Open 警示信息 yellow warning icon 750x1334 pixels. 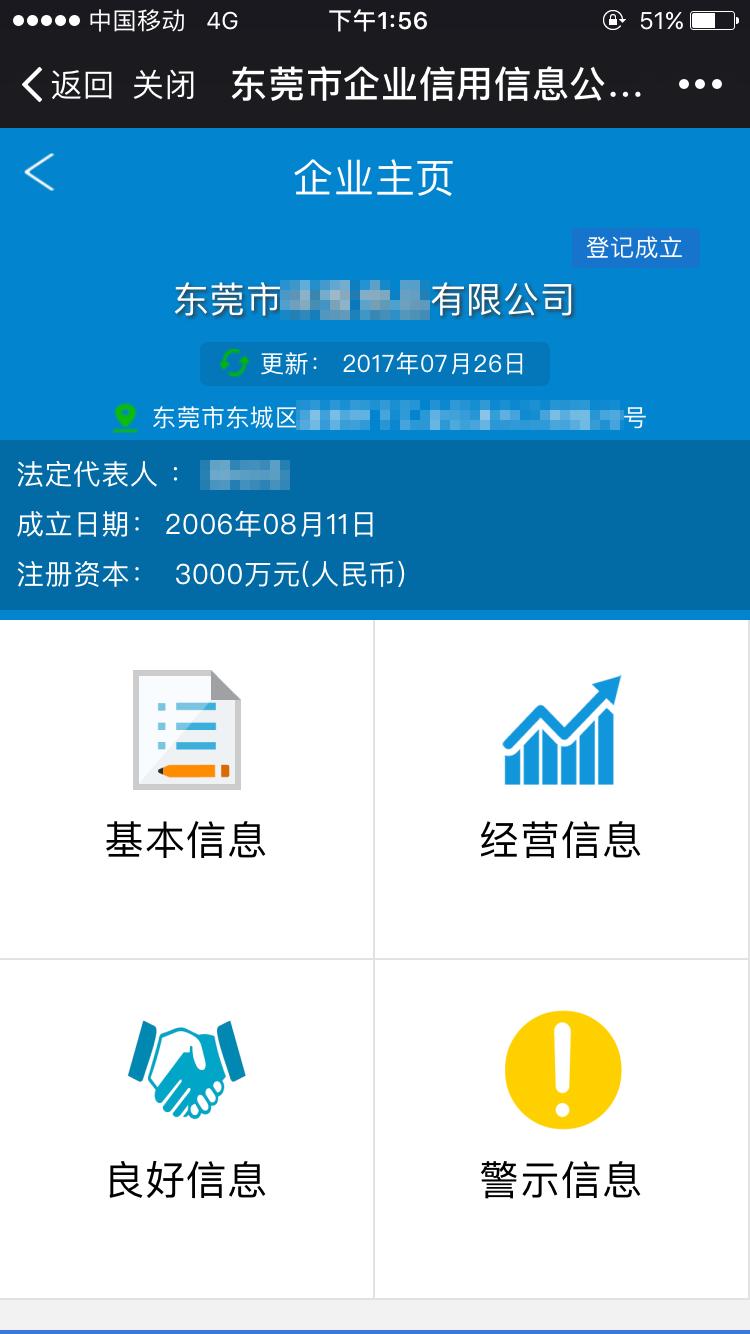click(x=563, y=1068)
